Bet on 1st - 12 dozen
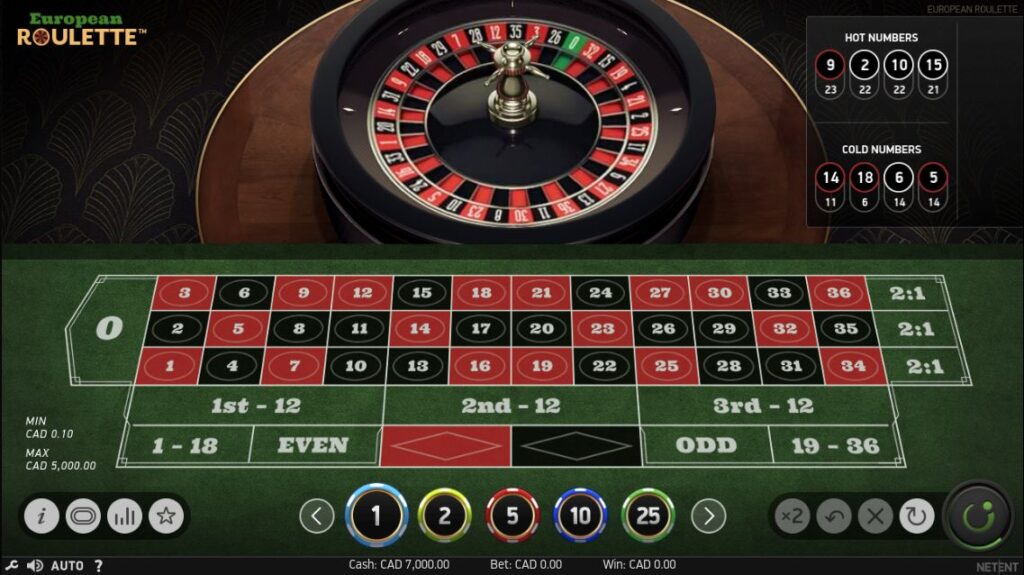 [255, 406]
